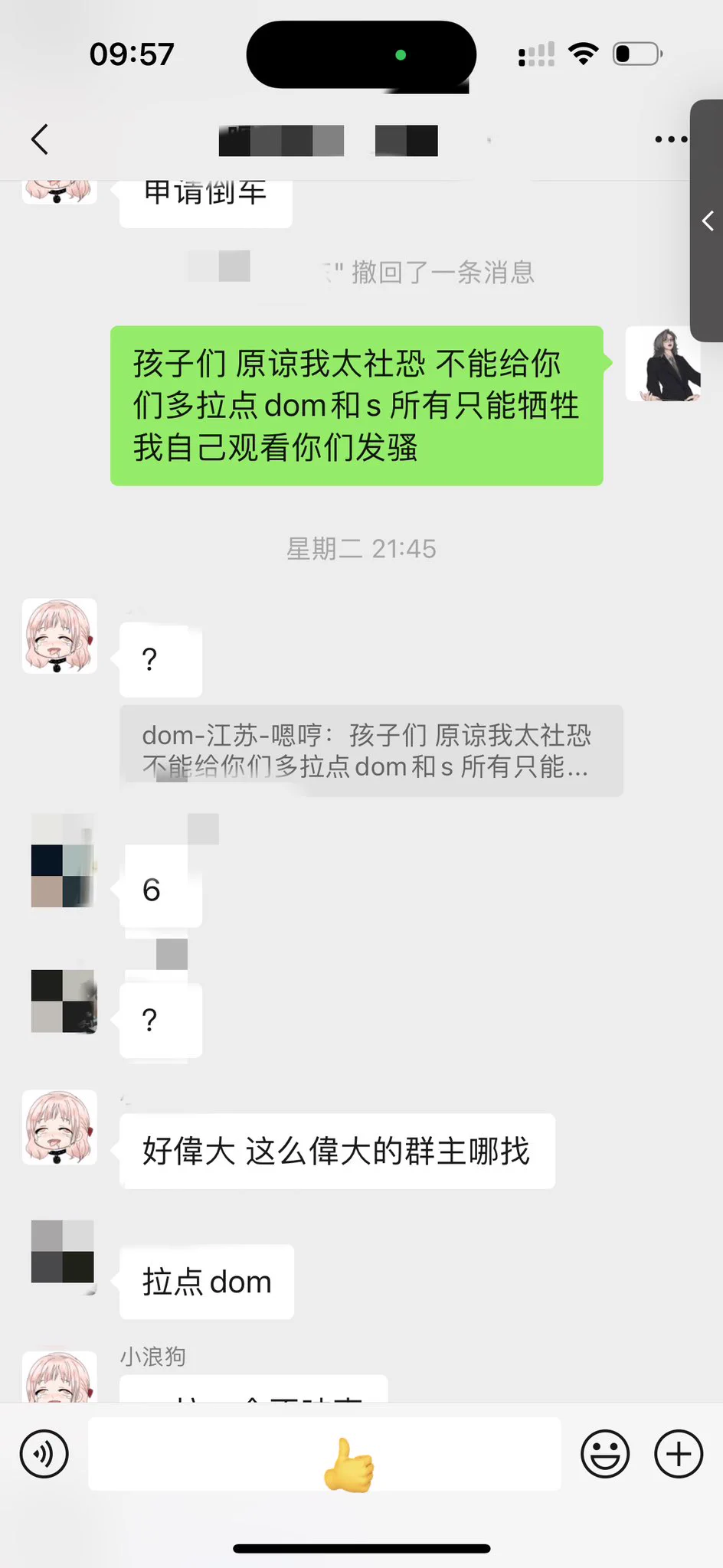
Task: Open the sender avatar beside the green message
Action: pyautogui.click(x=663, y=364)
